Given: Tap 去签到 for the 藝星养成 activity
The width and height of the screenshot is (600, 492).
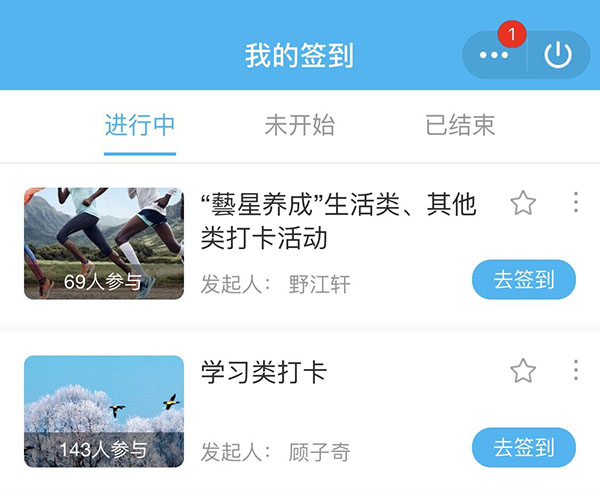Looking at the screenshot, I should [523, 280].
